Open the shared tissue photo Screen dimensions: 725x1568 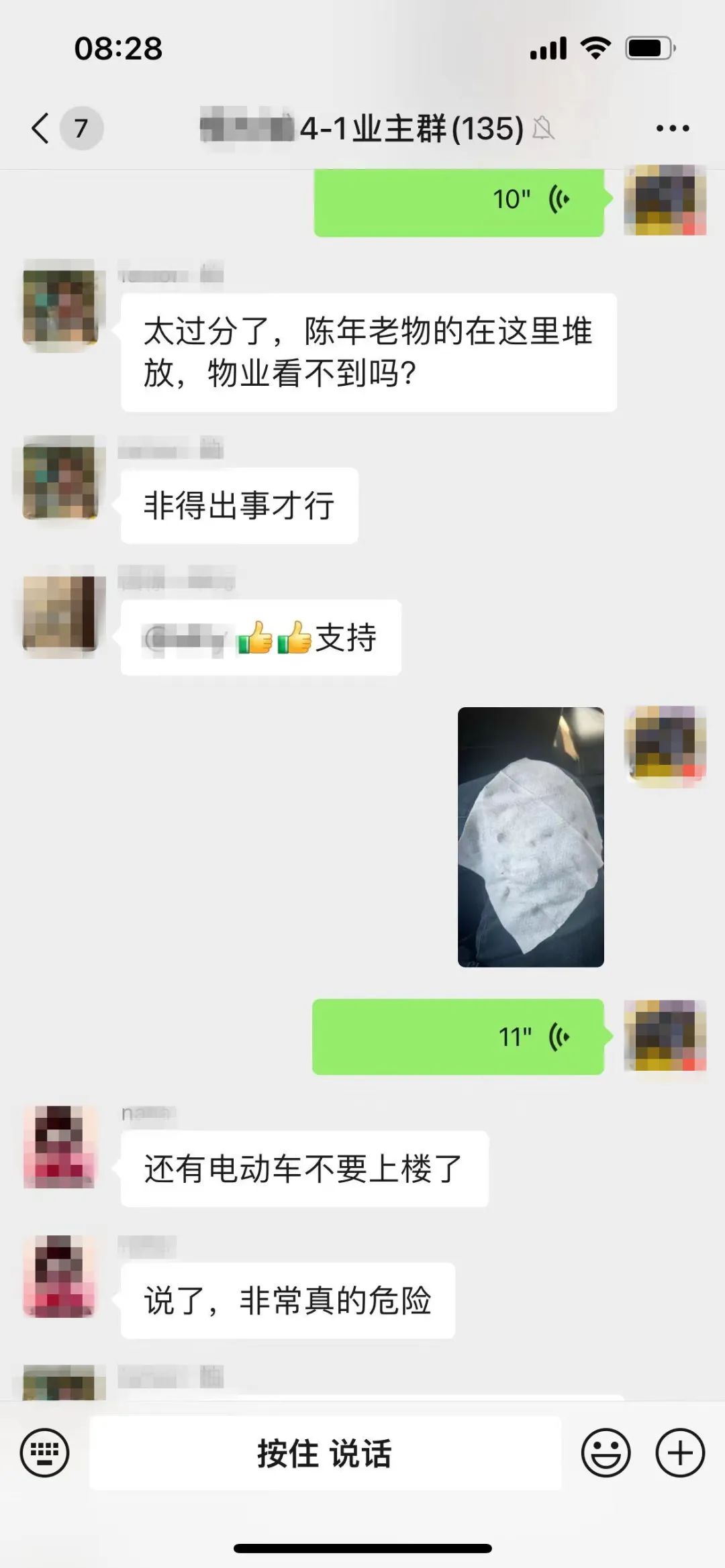pos(531,837)
